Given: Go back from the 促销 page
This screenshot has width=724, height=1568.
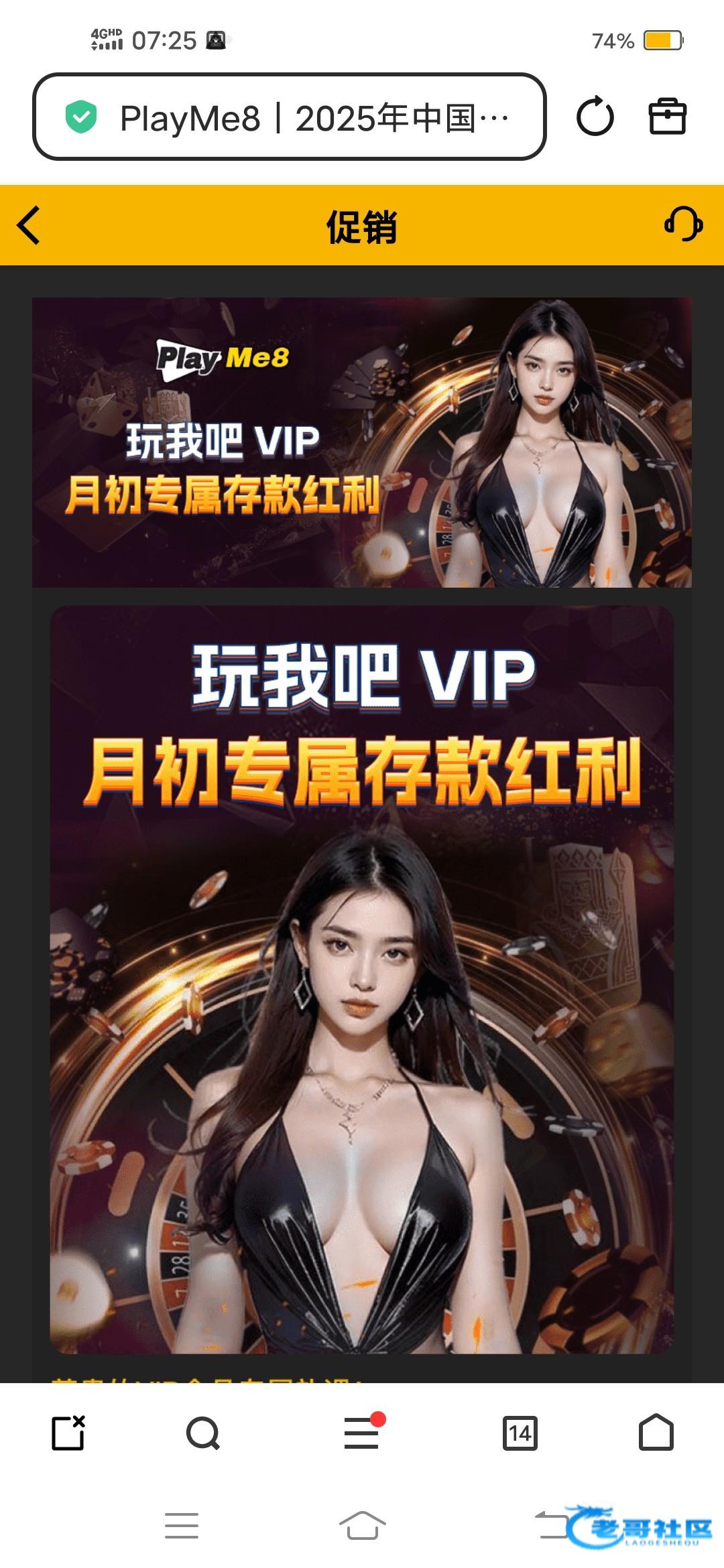Looking at the screenshot, I should coord(29,225).
